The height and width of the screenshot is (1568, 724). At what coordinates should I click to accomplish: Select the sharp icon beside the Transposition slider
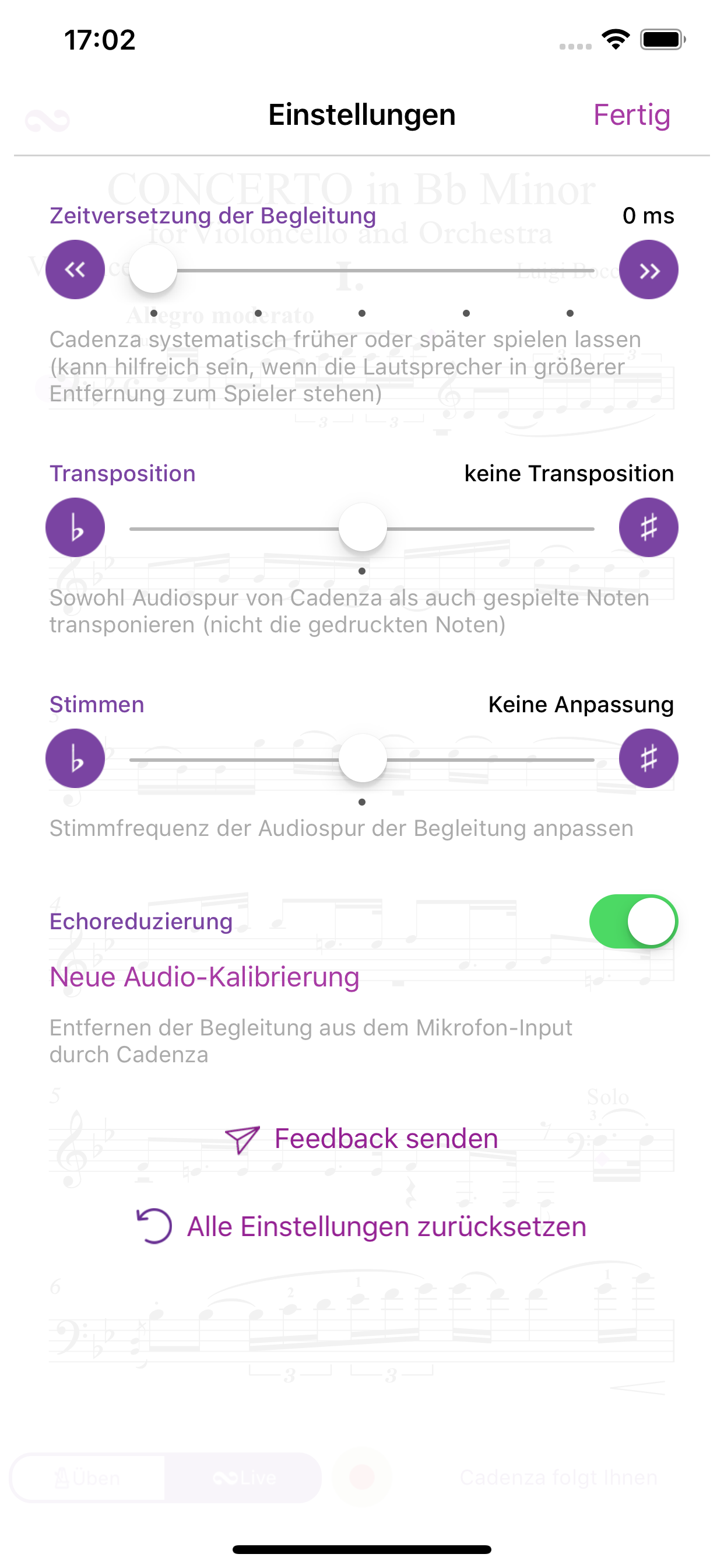point(649,527)
